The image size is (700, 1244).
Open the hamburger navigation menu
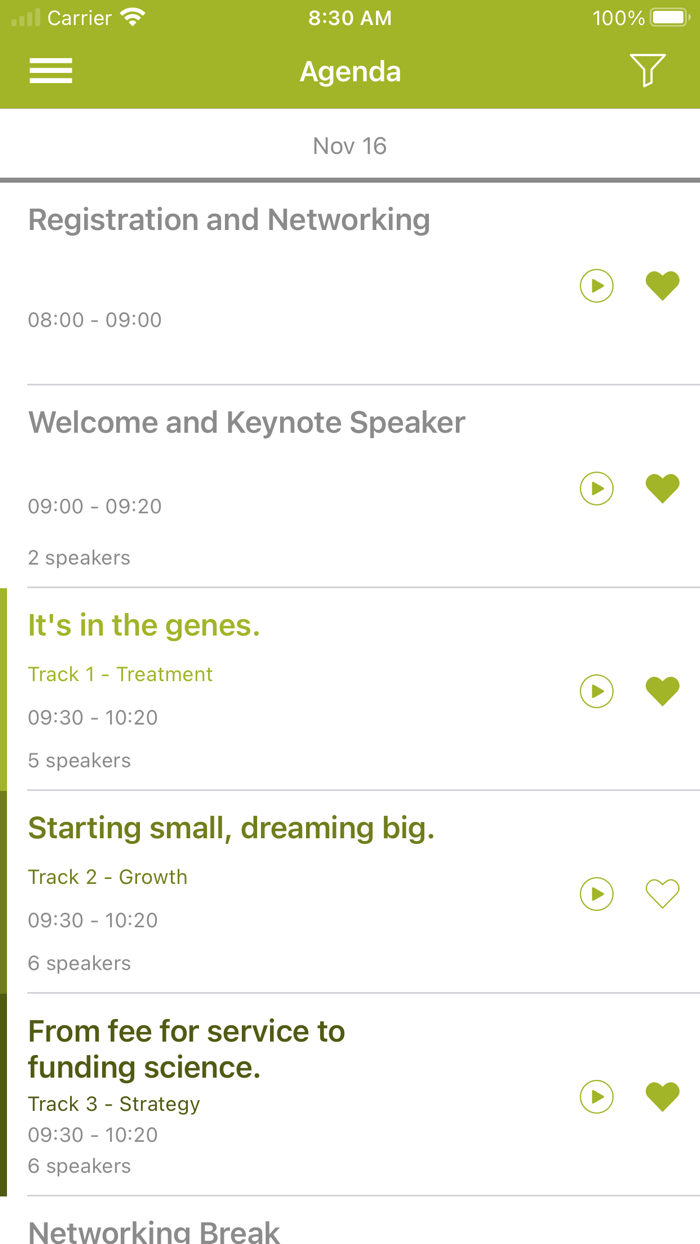coord(51,71)
